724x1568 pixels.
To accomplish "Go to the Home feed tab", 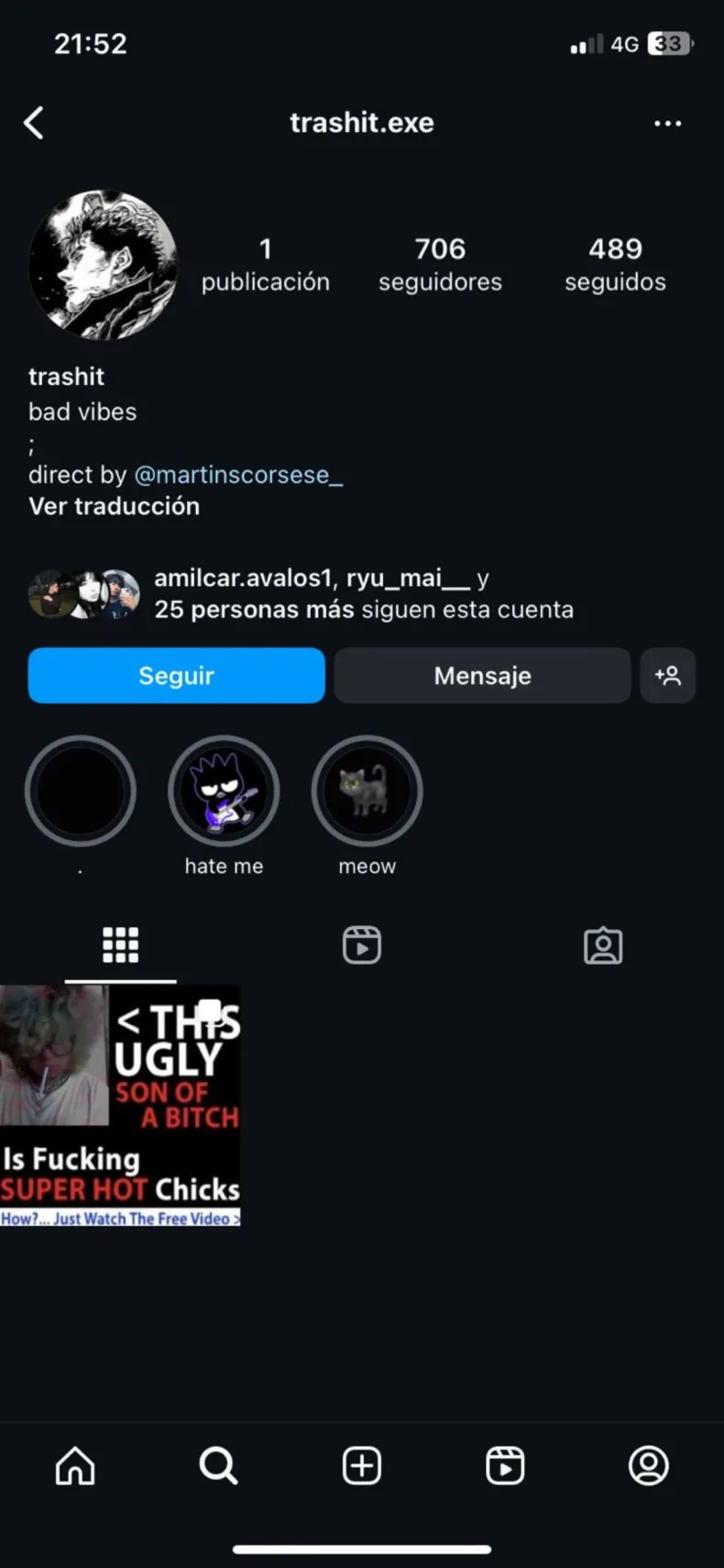I will coord(75,1465).
